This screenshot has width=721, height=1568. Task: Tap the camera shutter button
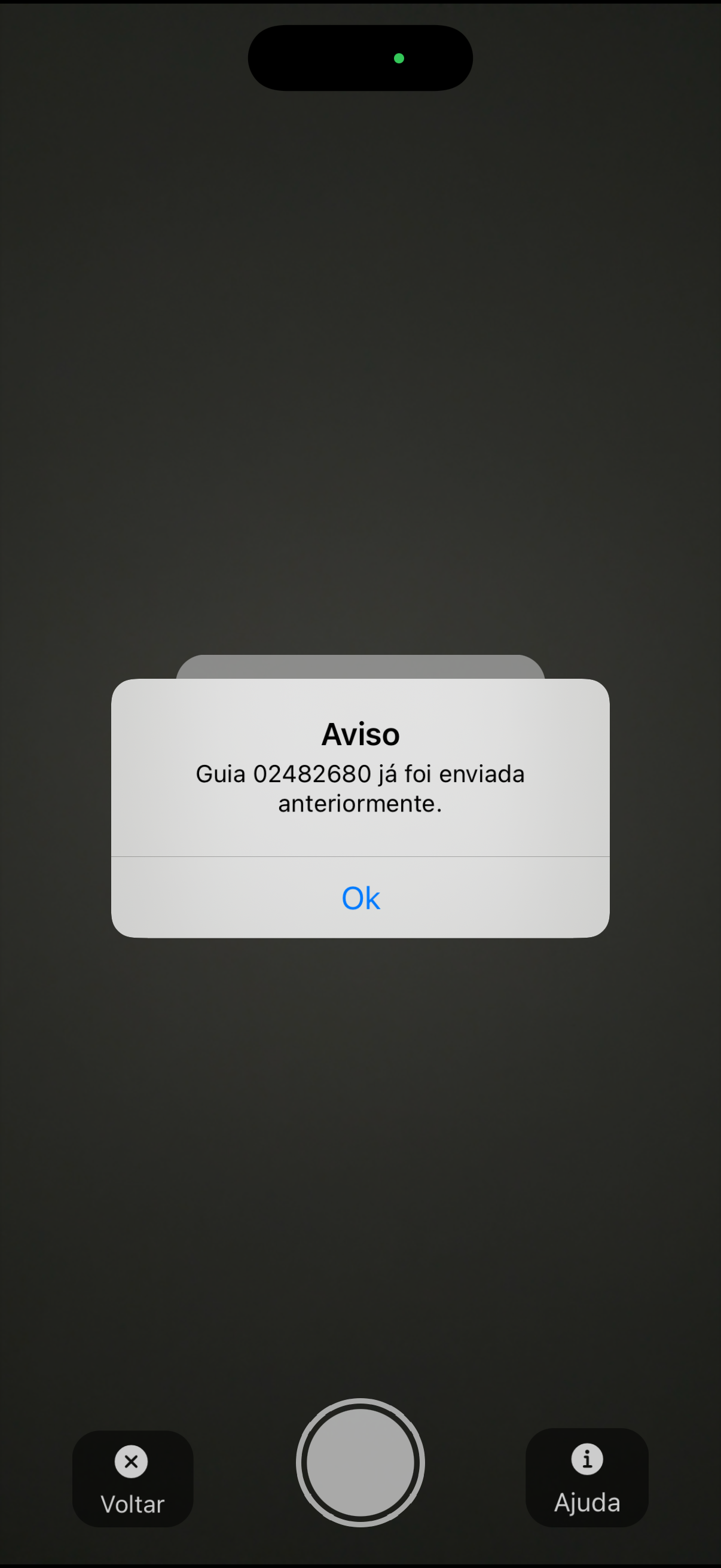360,1462
